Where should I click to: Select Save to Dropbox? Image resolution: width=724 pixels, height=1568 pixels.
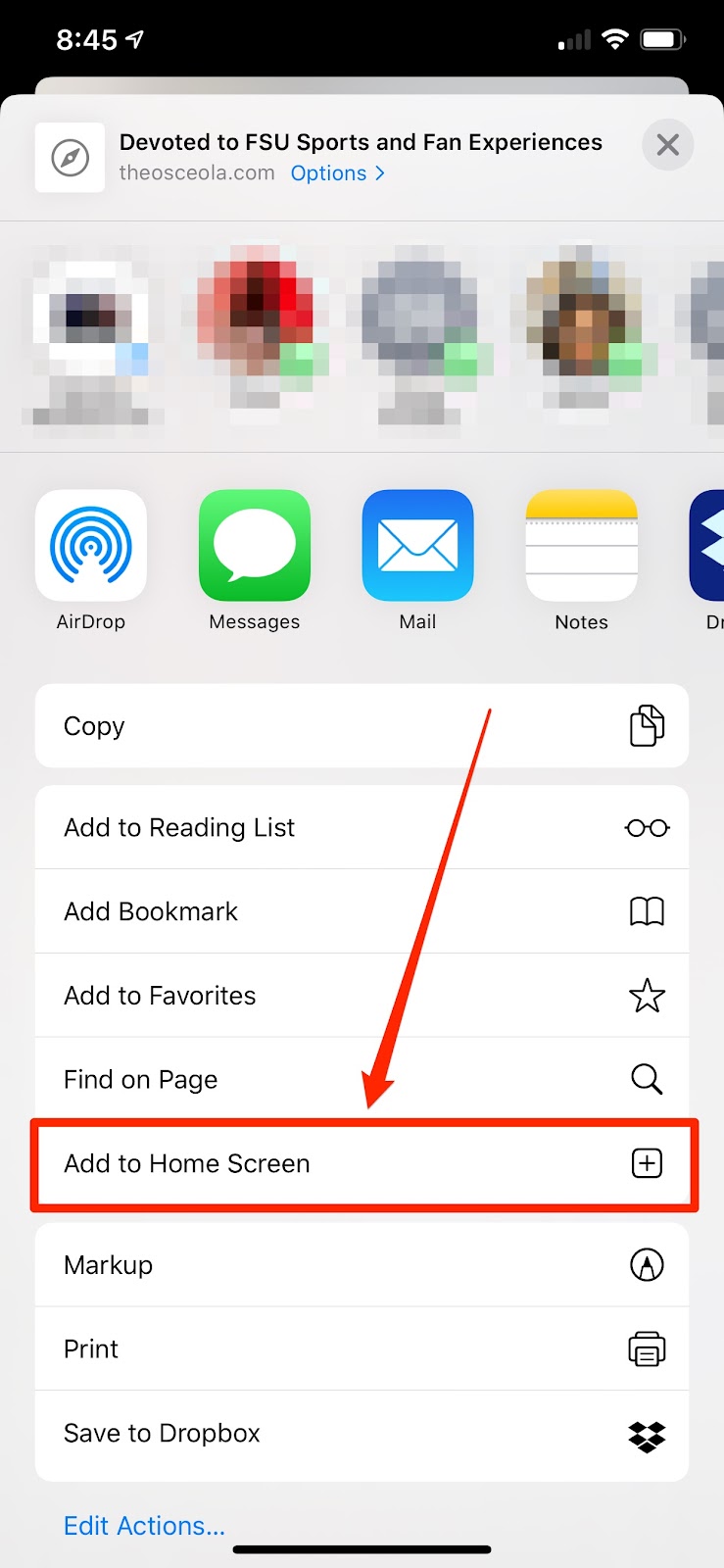point(362,1434)
